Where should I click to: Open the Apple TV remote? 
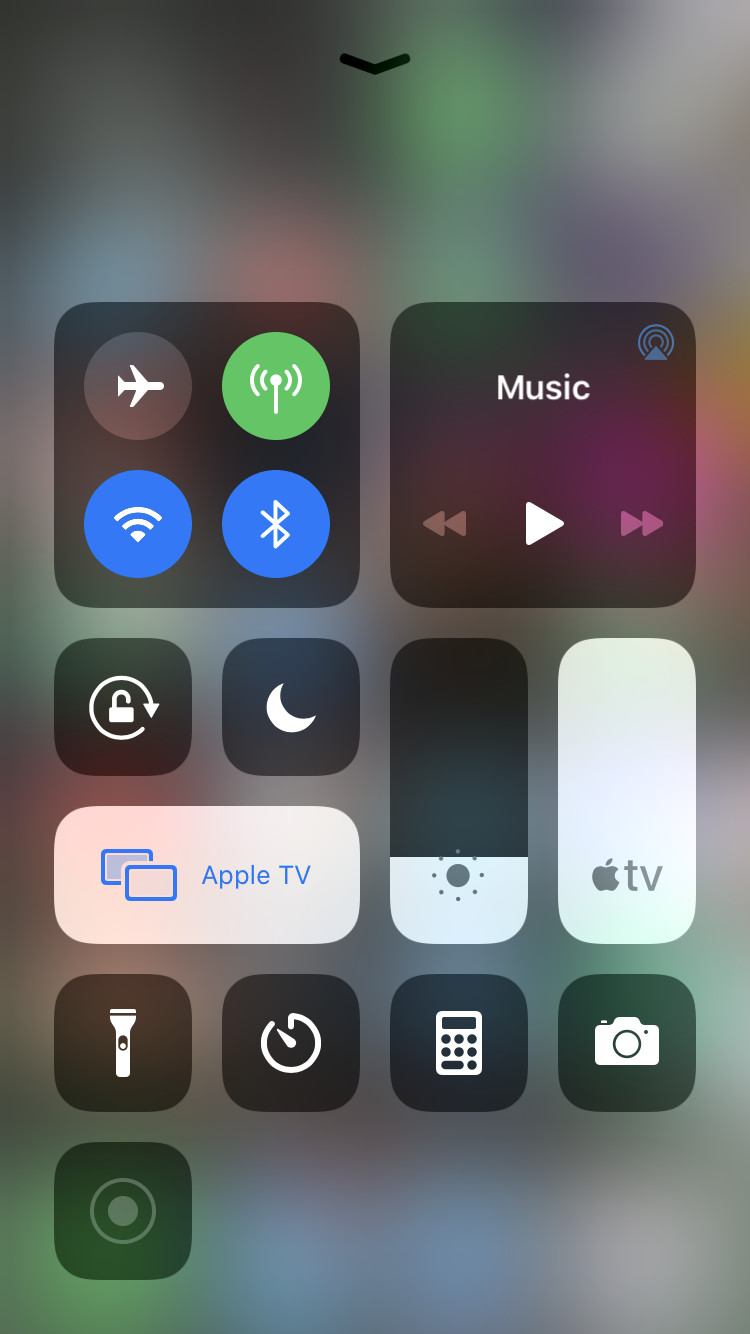coord(627,791)
